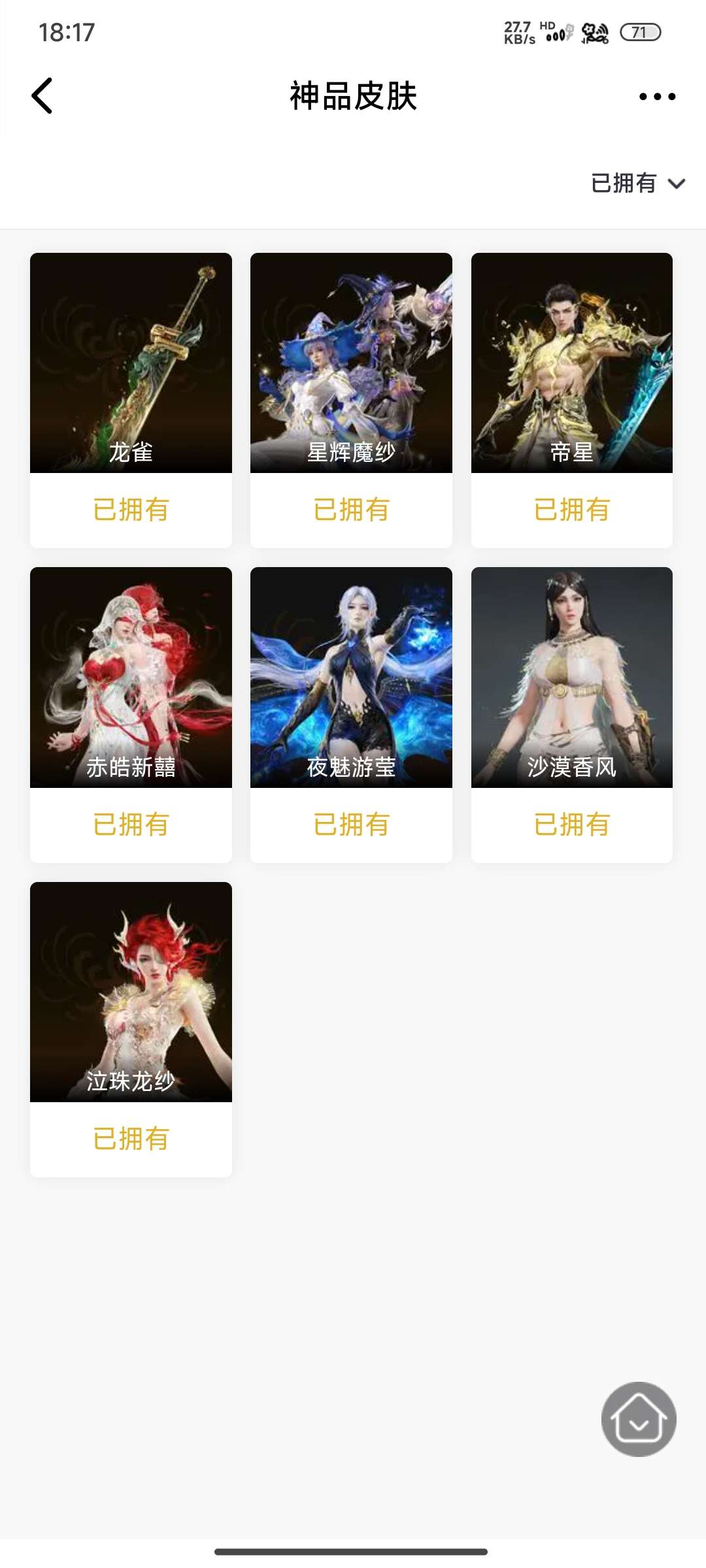Screen dimensions: 706x1568
Task: Tap the gesture navigation bar at screen bottom
Action: (x=353, y=1550)
